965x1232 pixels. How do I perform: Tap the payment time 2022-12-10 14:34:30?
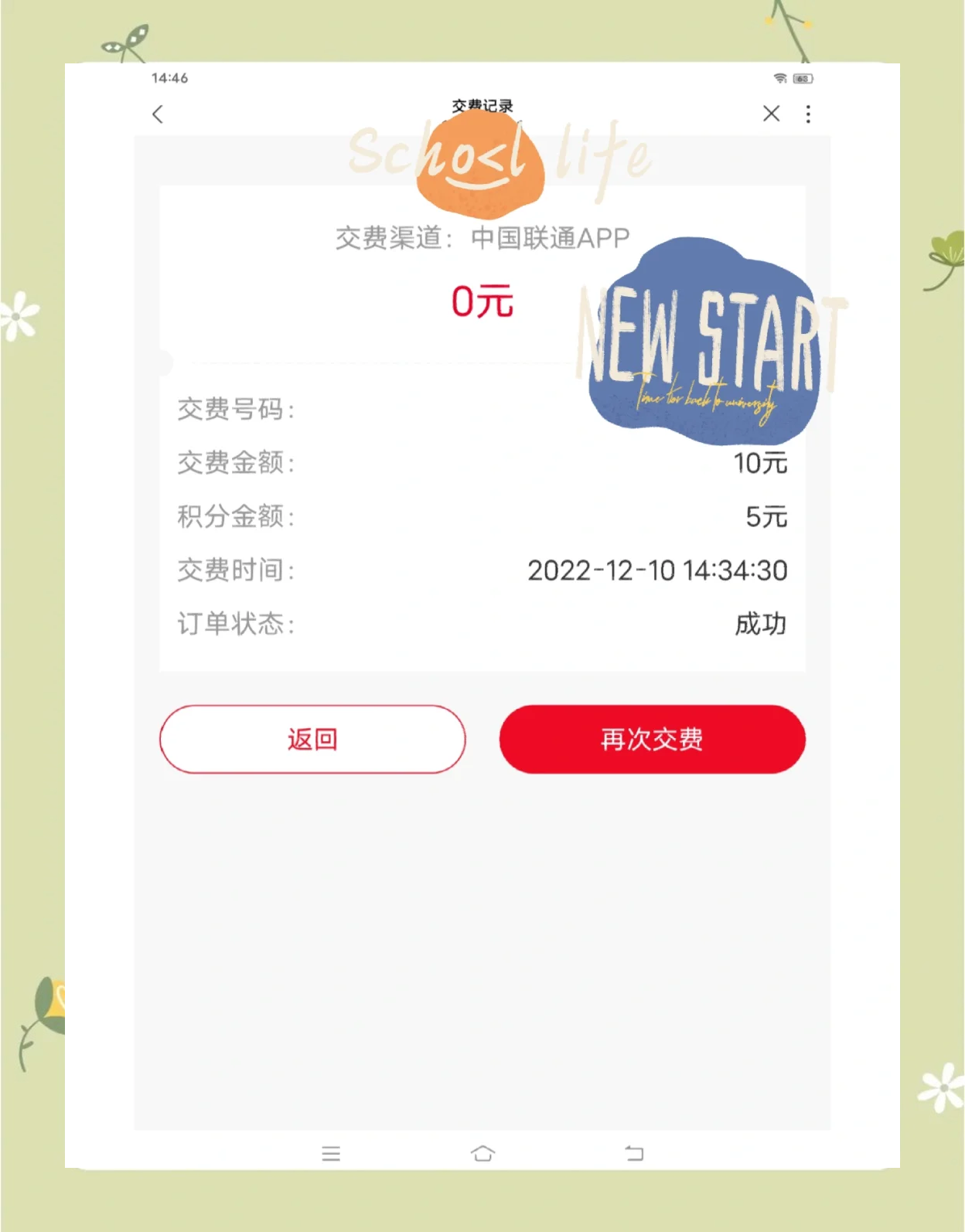657,570
